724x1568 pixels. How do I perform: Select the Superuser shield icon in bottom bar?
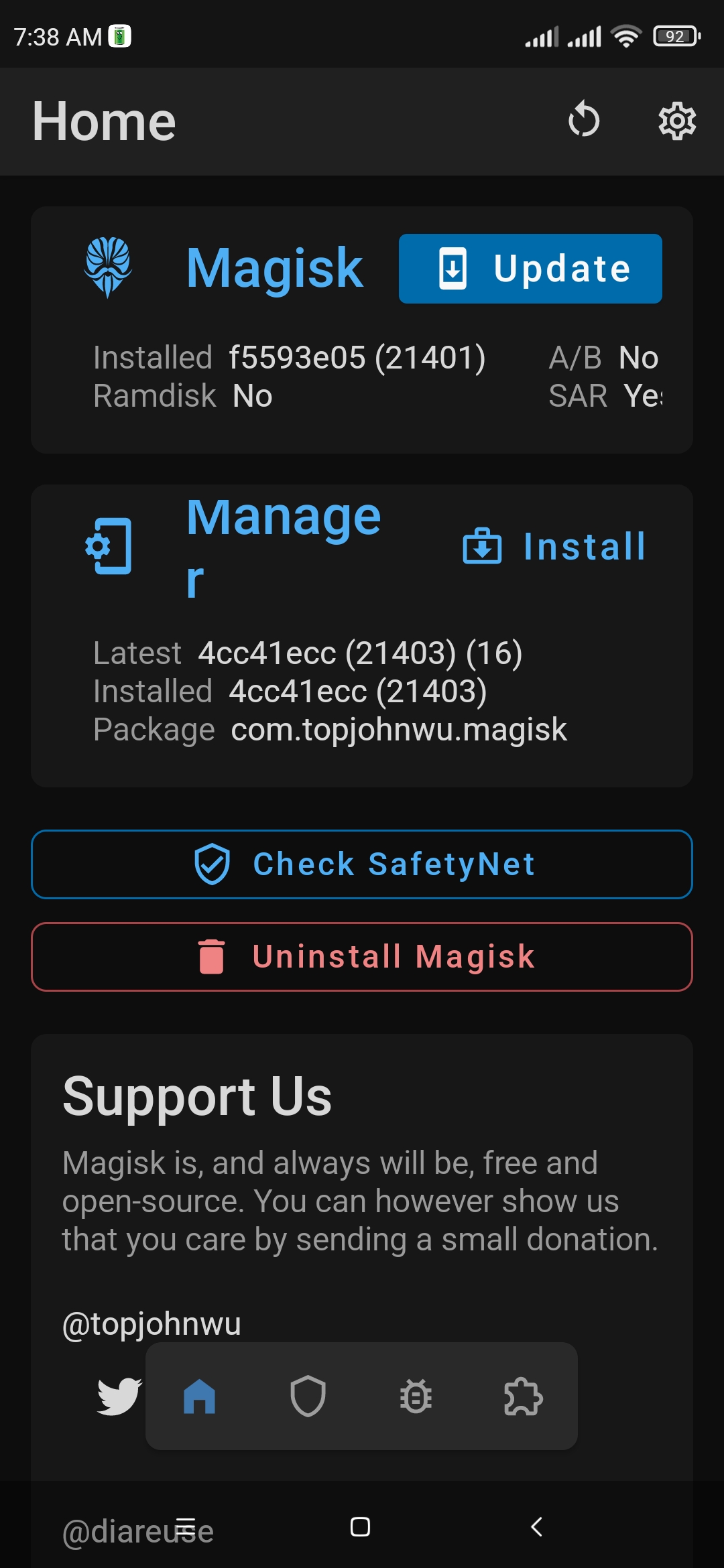(308, 1397)
